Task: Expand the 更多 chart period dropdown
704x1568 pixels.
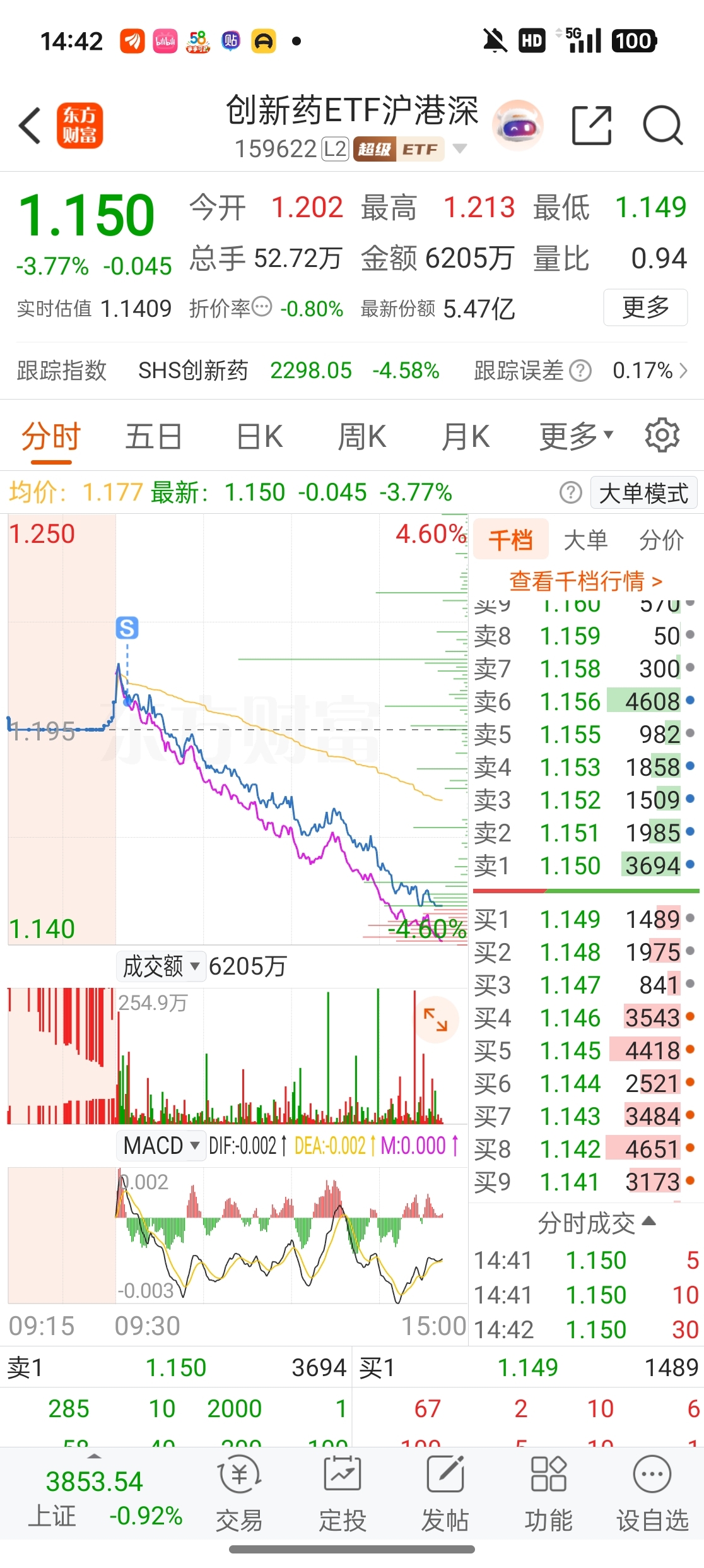Action: coord(575,437)
